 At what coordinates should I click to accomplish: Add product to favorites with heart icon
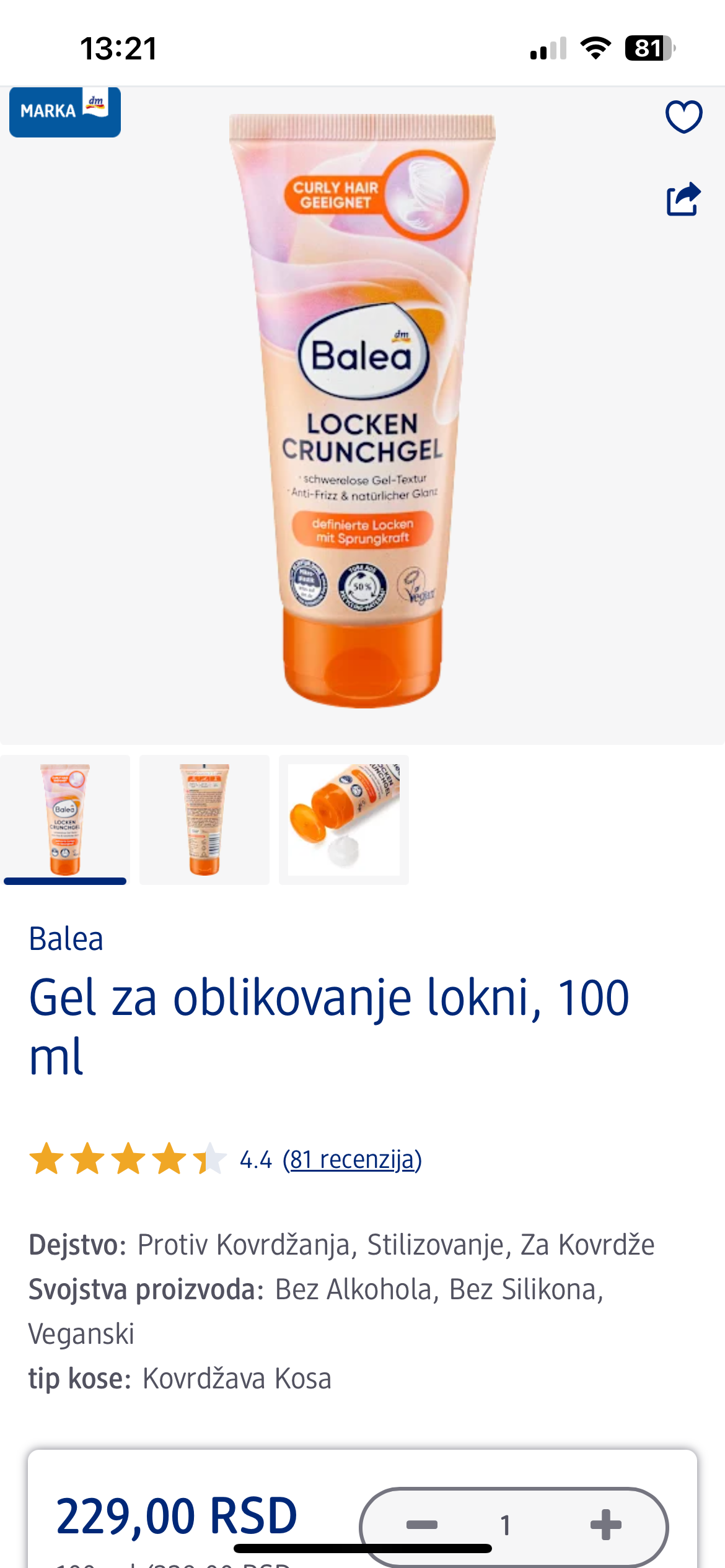683,116
